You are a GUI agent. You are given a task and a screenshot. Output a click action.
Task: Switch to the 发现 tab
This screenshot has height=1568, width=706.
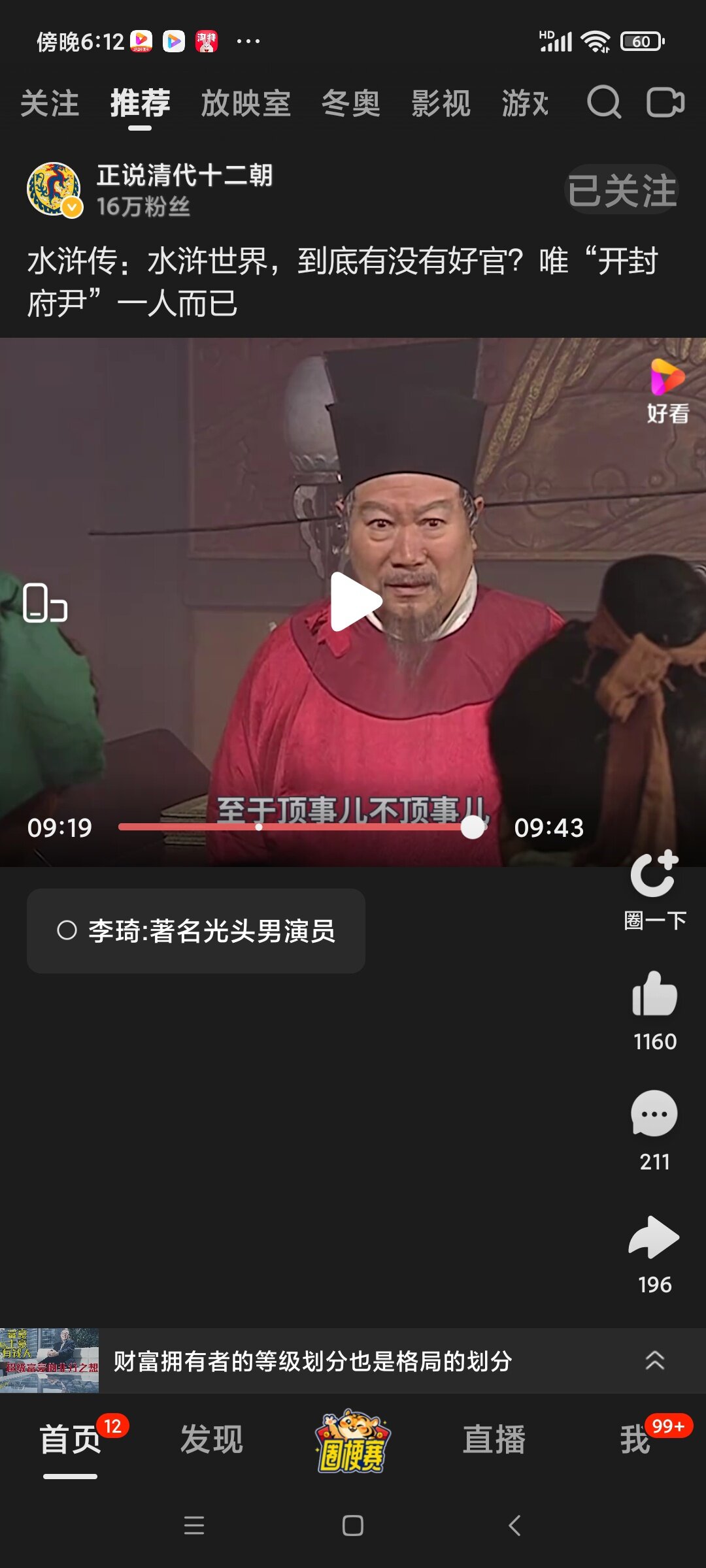tap(212, 1440)
